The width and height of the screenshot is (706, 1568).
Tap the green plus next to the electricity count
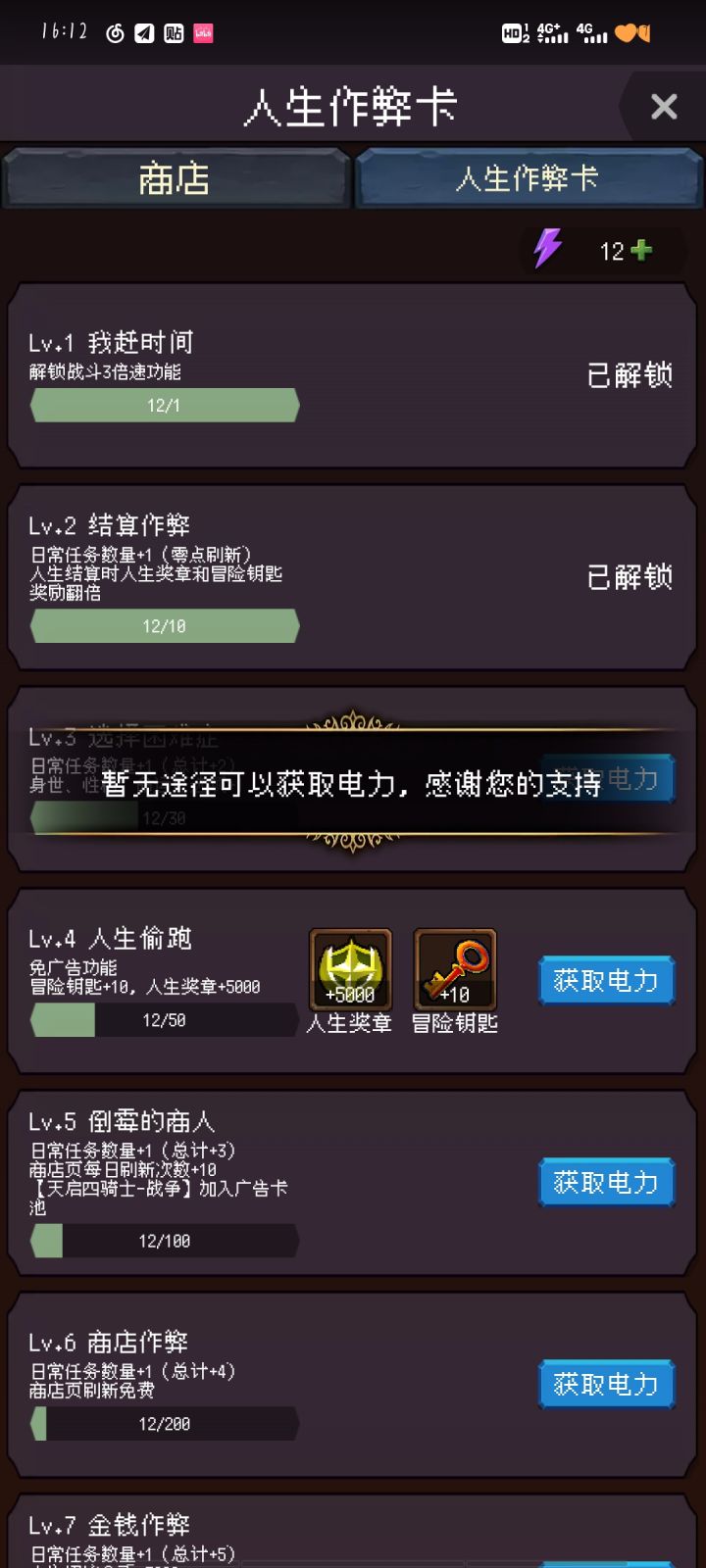coord(642,251)
